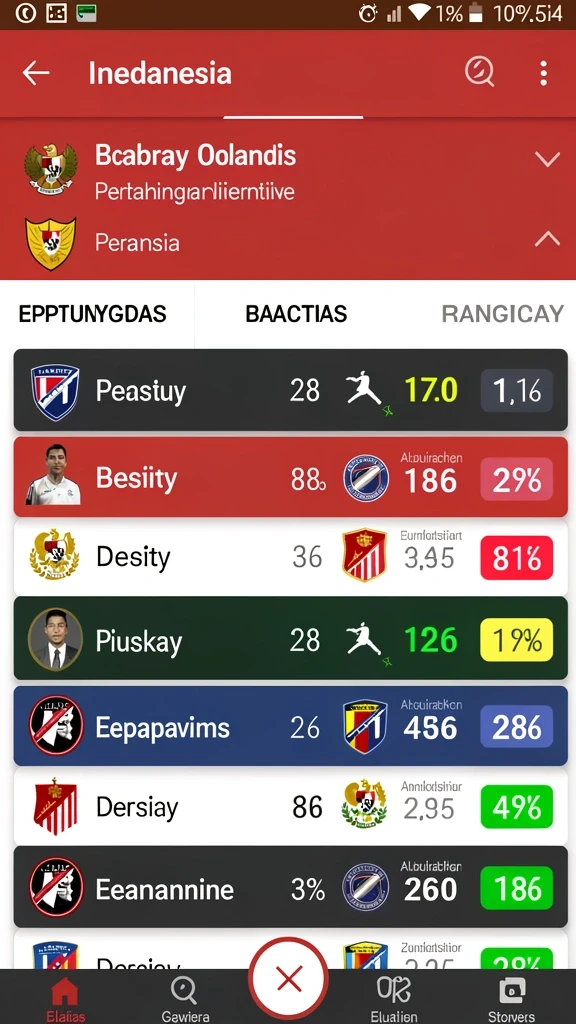
Task: Open the three-dot overflow menu
Action: pyautogui.click(x=543, y=73)
